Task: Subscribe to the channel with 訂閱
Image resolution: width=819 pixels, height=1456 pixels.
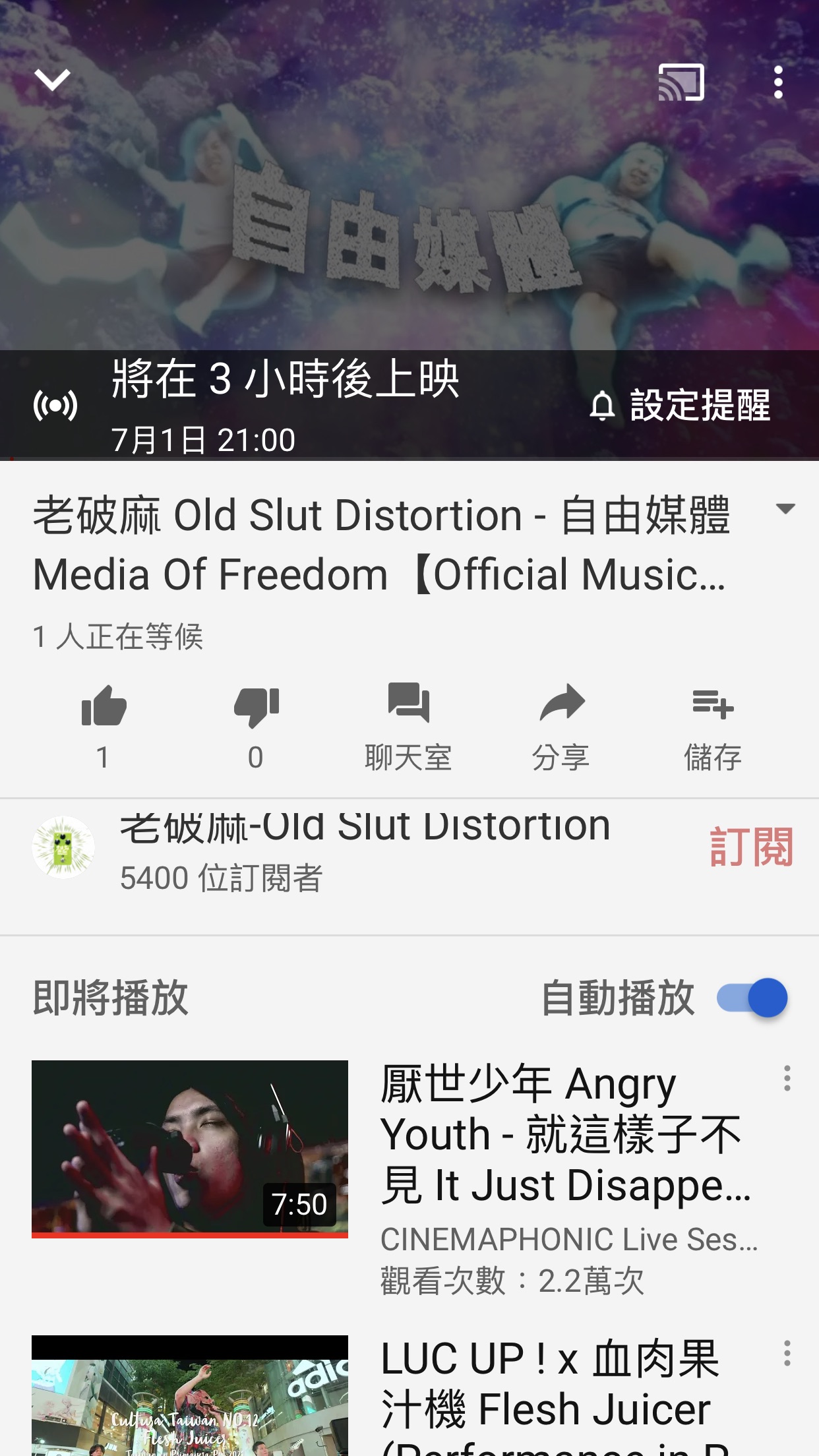Action: pos(751,847)
